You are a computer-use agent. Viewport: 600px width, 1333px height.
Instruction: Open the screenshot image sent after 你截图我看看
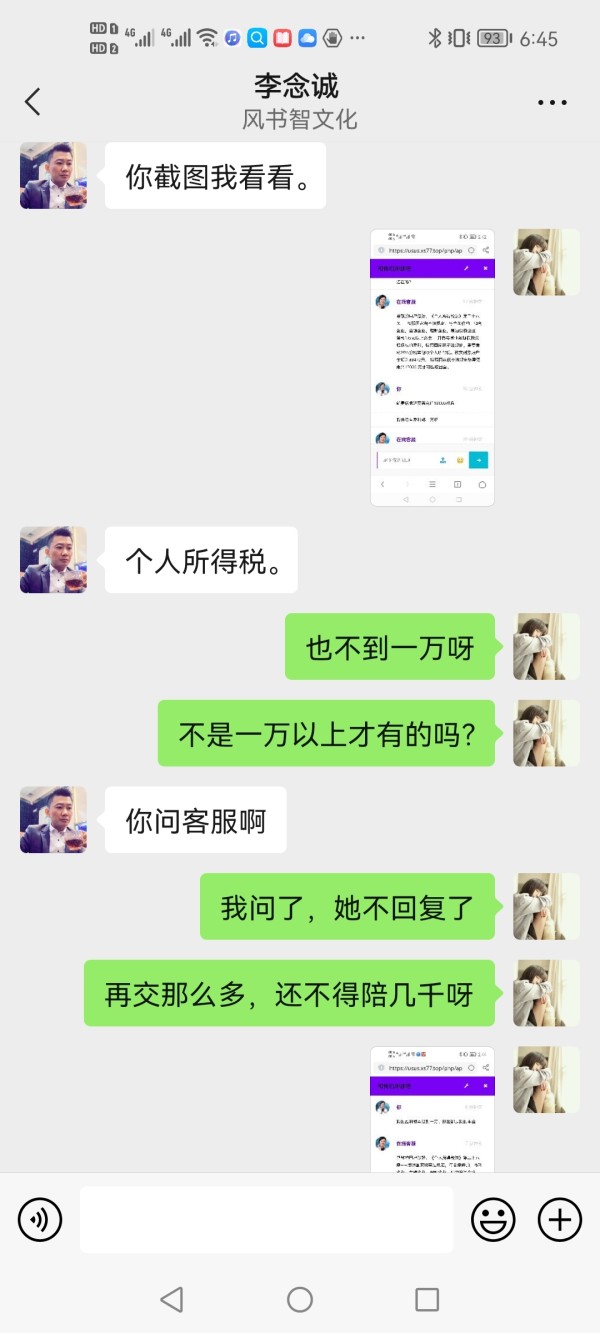pyautogui.click(x=432, y=367)
